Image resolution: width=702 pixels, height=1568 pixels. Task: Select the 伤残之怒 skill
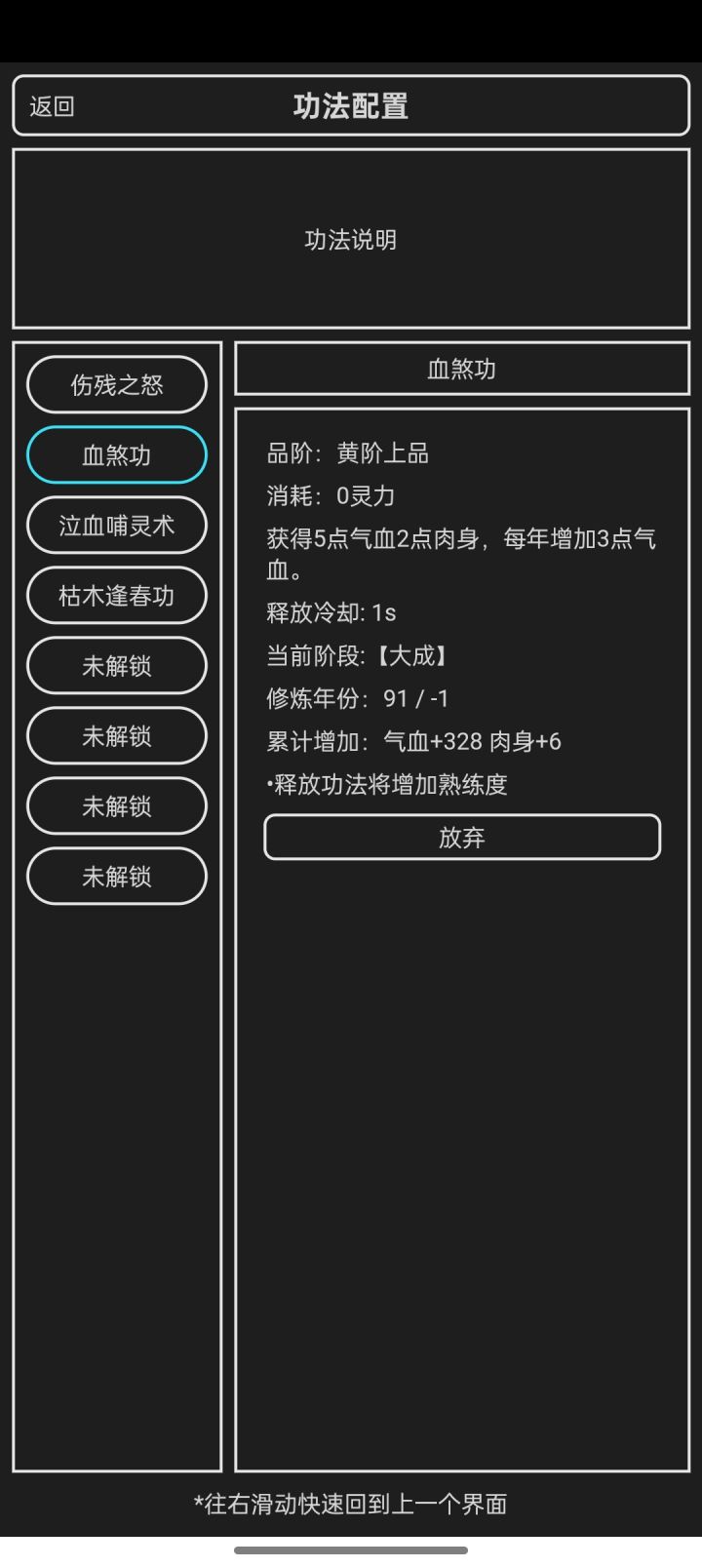(116, 384)
